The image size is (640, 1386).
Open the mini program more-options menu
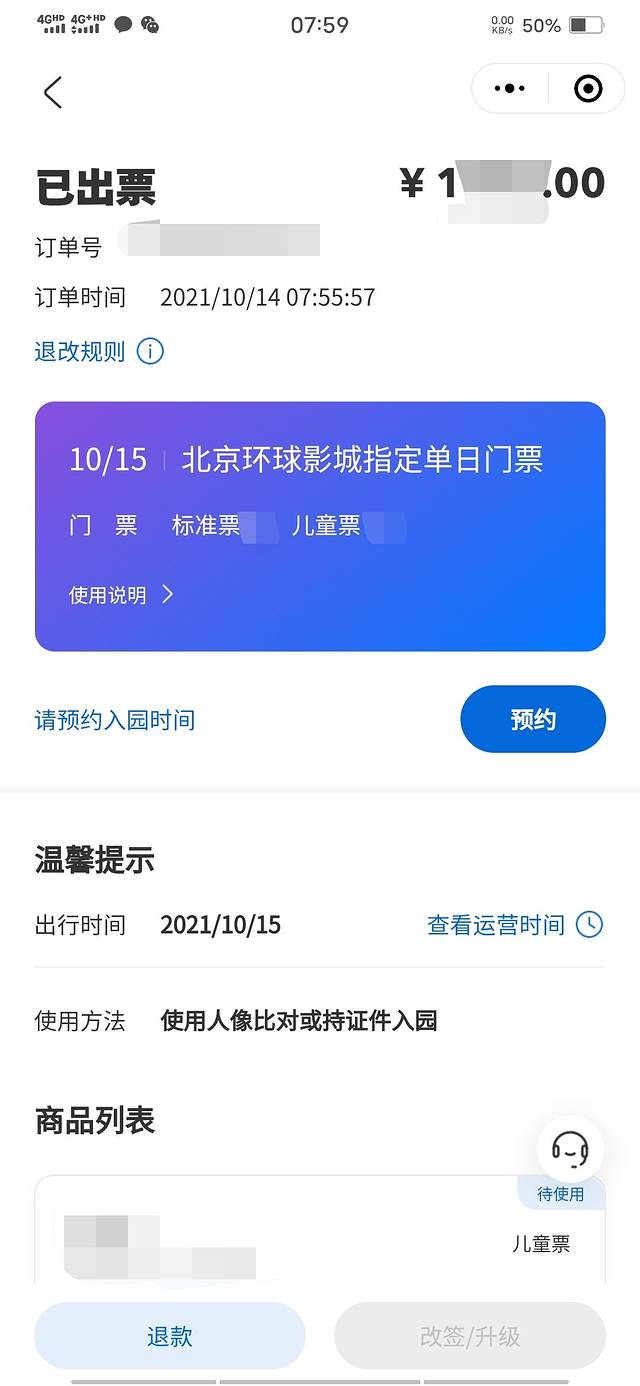tap(509, 89)
